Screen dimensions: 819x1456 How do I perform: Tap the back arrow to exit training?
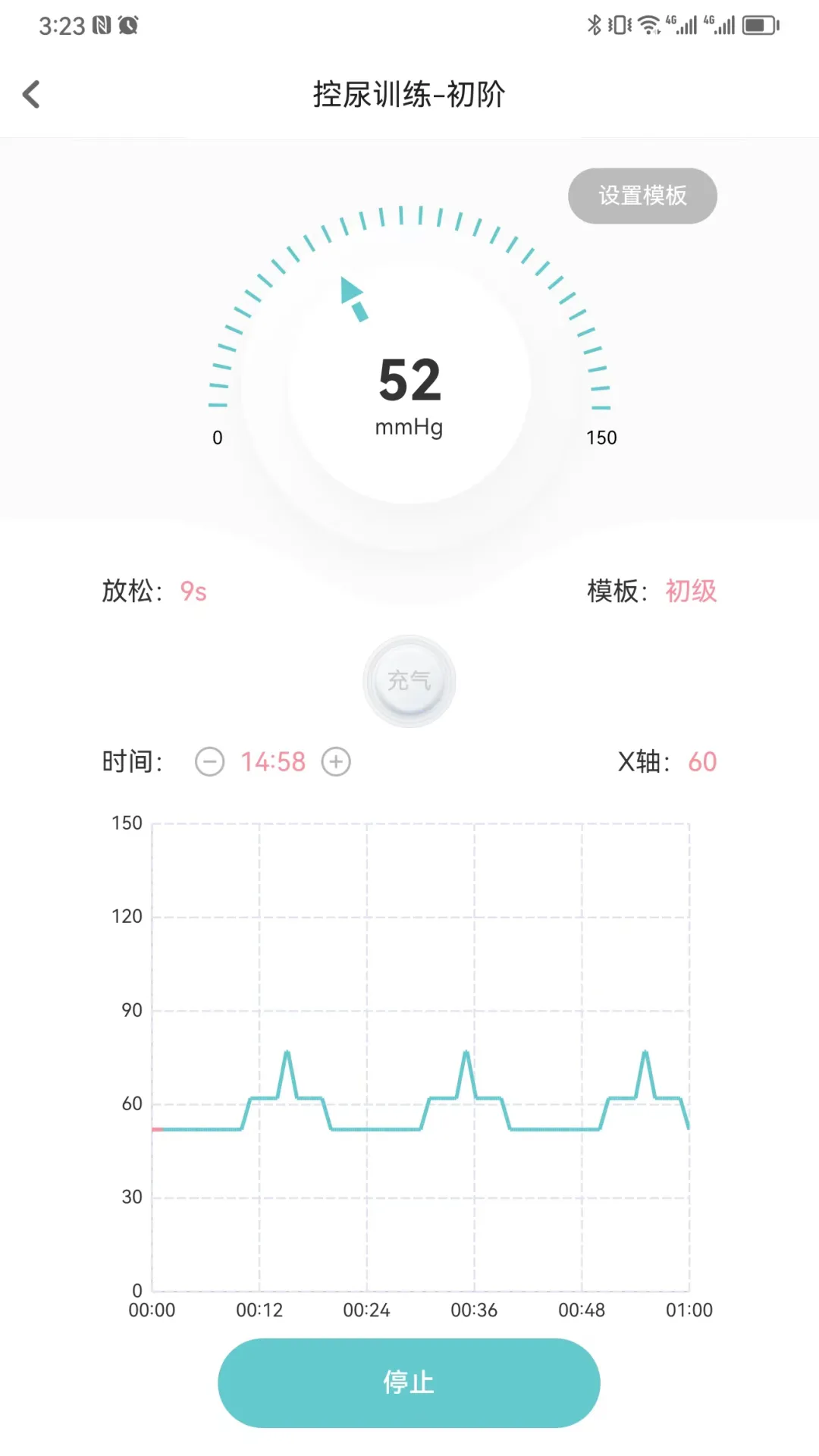click(30, 93)
